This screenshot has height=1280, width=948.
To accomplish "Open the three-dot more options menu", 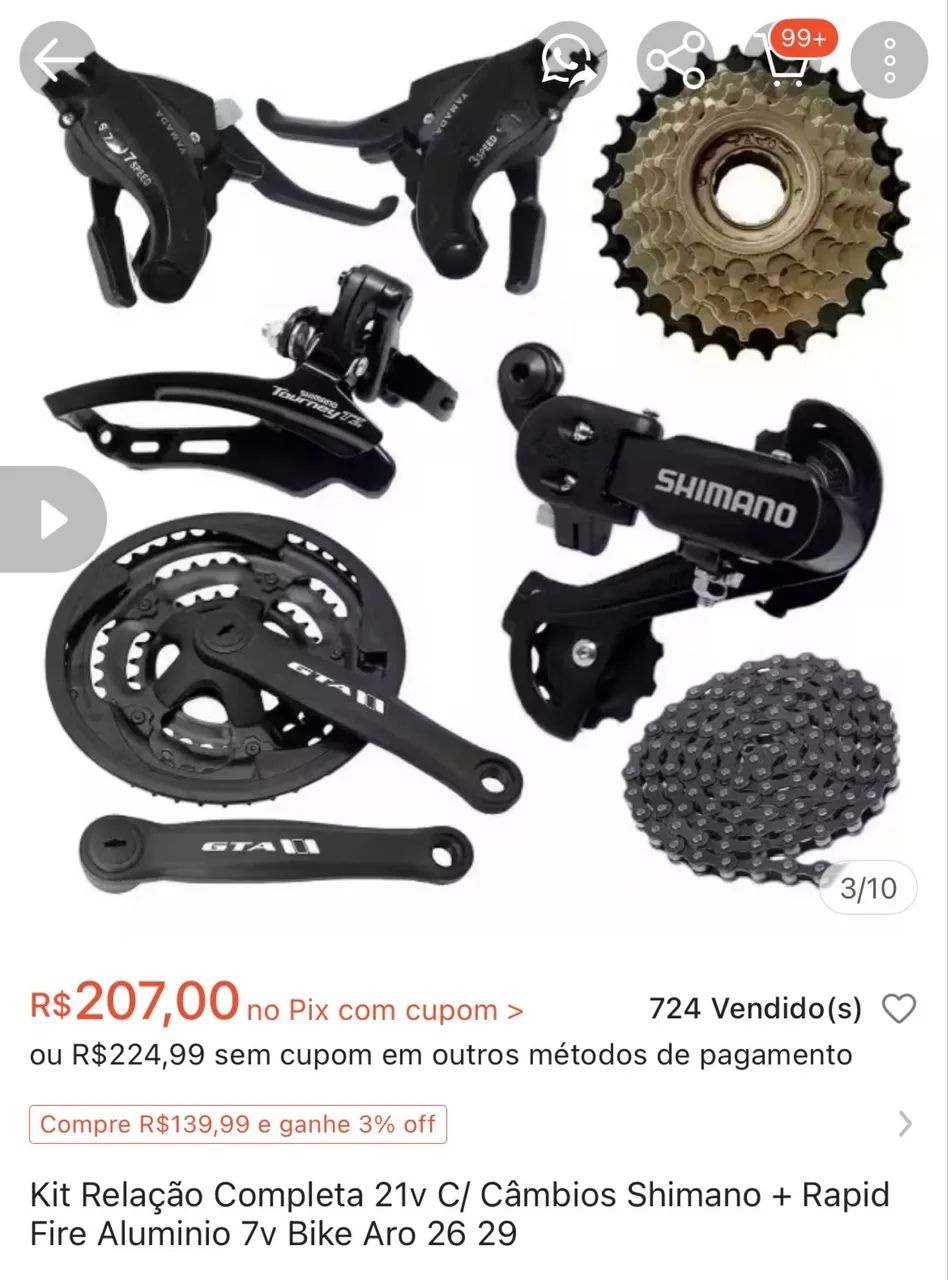I will 888,60.
